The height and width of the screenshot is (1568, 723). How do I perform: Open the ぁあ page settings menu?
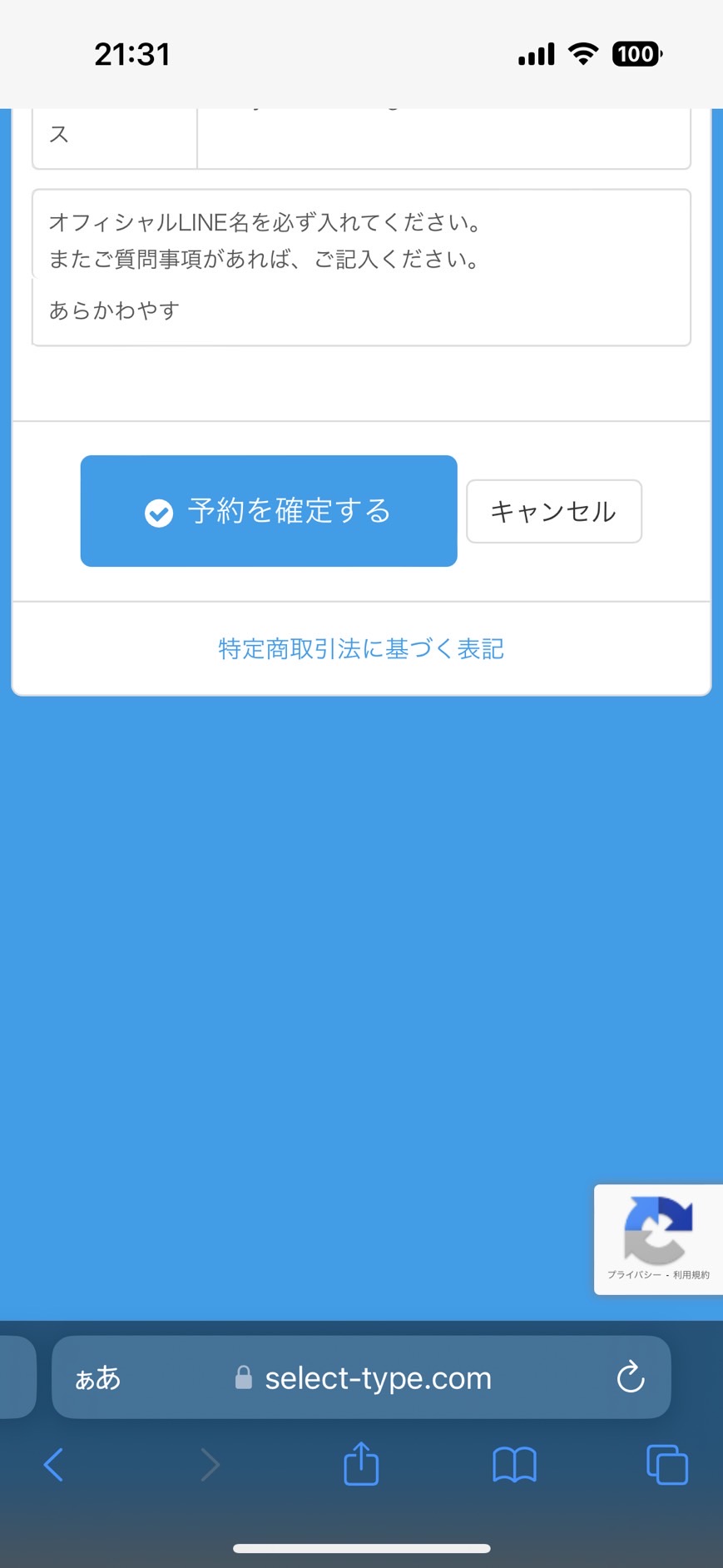98,1378
